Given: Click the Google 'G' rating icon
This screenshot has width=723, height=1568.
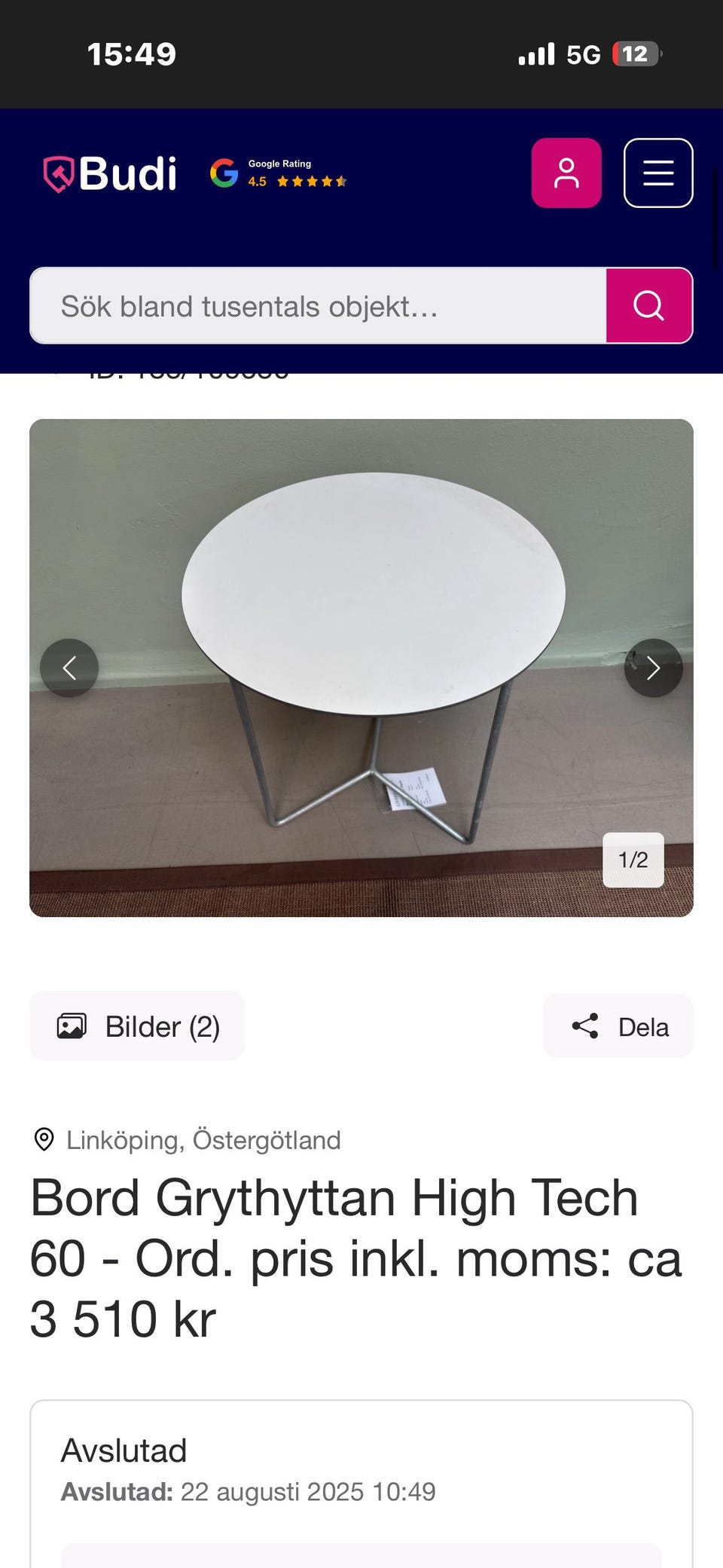Looking at the screenshot, I should pyautogui.click(x=222, y=173).
